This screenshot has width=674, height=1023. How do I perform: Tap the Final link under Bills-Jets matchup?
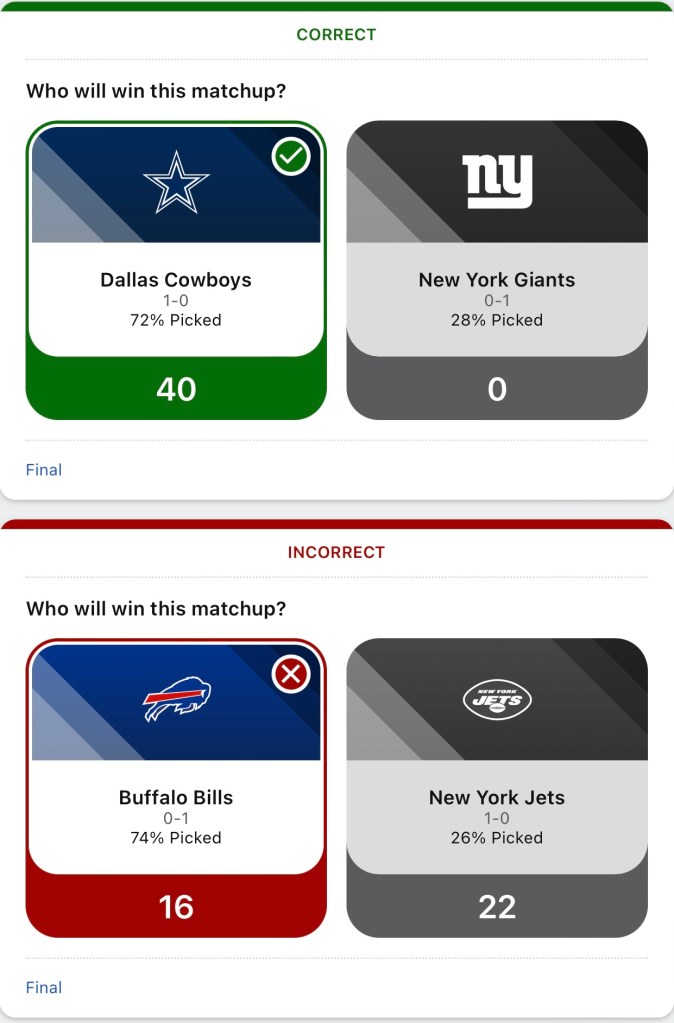pyautogui.click(x=44, y=988)
